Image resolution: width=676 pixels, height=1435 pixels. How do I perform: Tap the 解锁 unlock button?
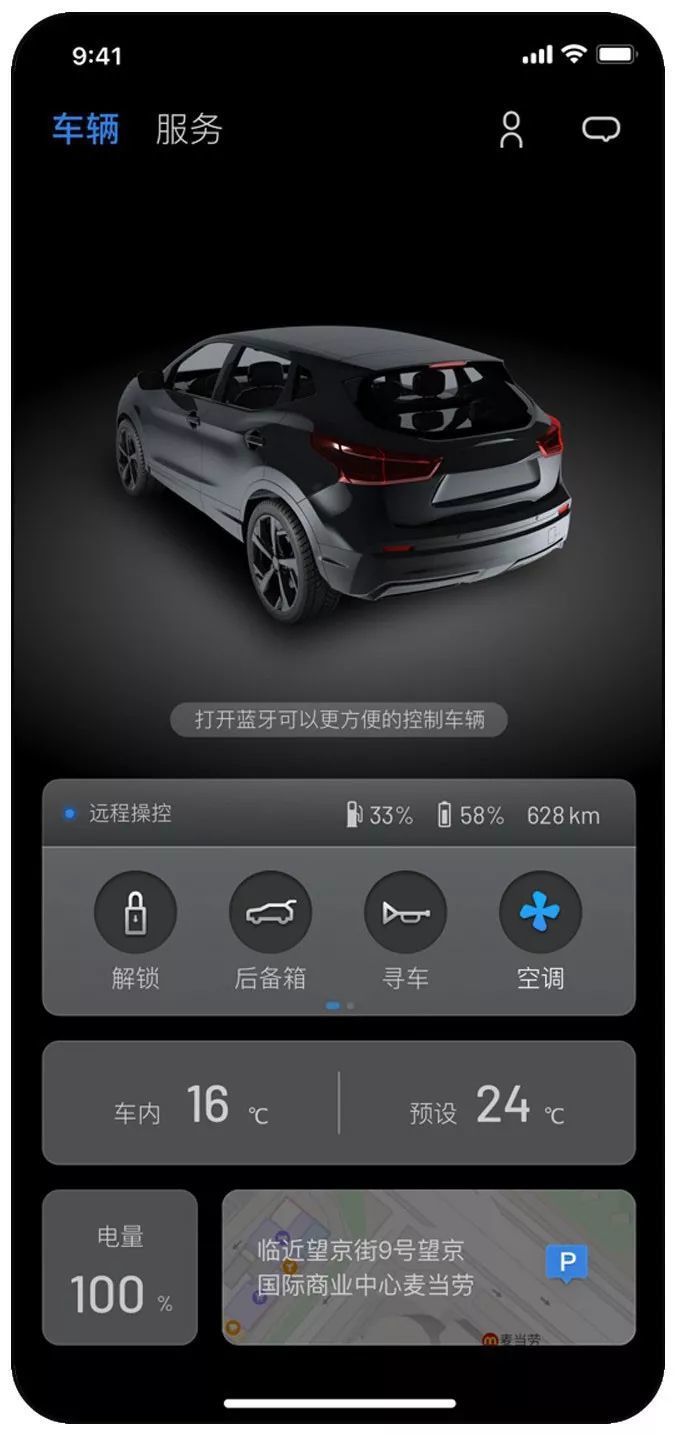[135, 912]
